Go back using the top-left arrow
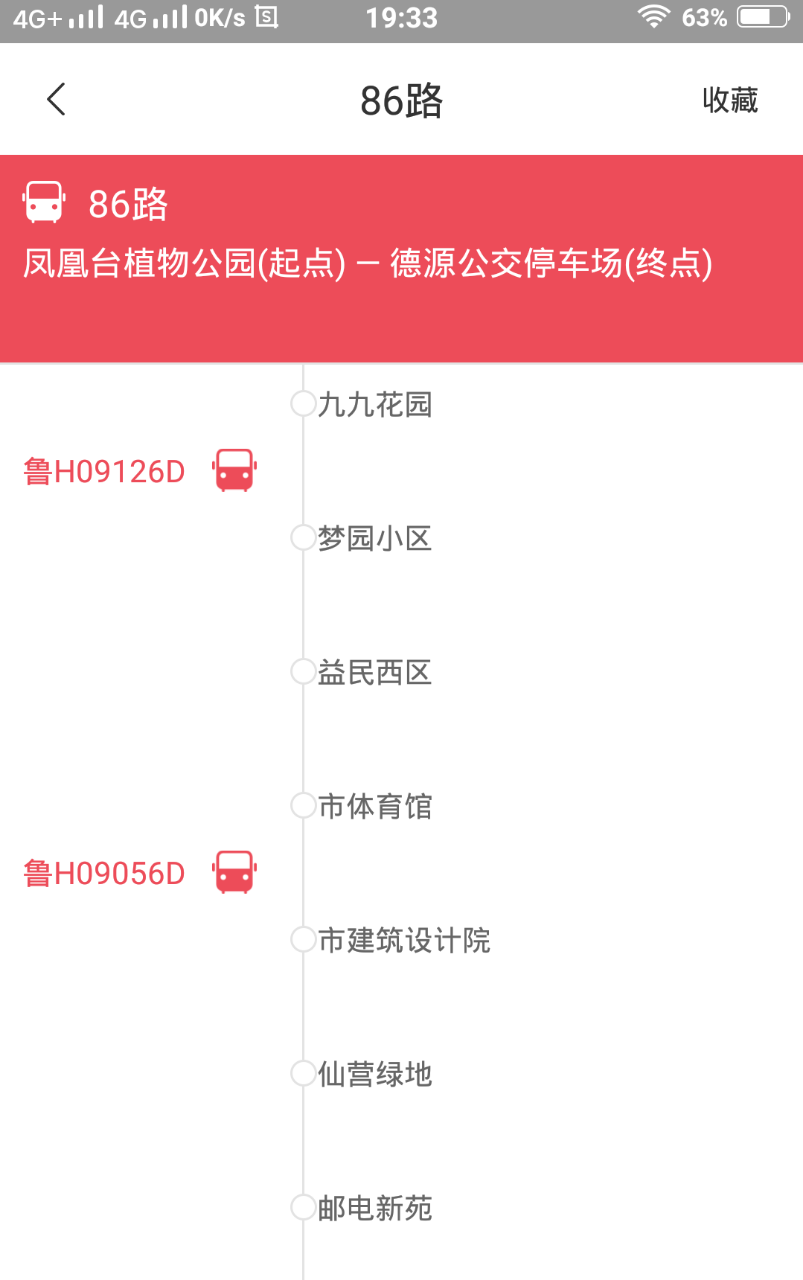This screenshot has width=803, height=1280. pyautogui.click(x=56, y=100)
